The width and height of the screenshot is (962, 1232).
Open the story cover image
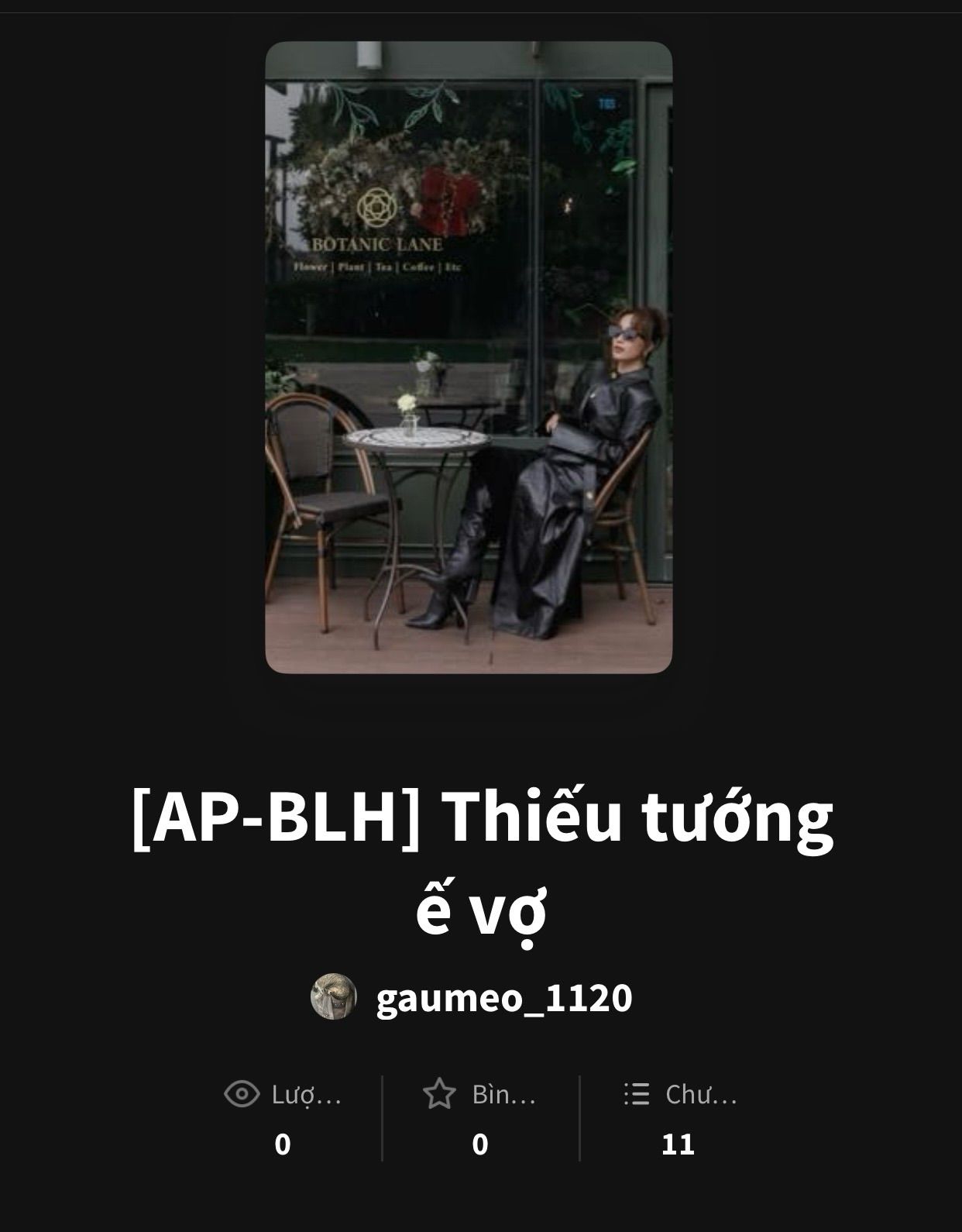pyautogui.click(x=469, y=357)
